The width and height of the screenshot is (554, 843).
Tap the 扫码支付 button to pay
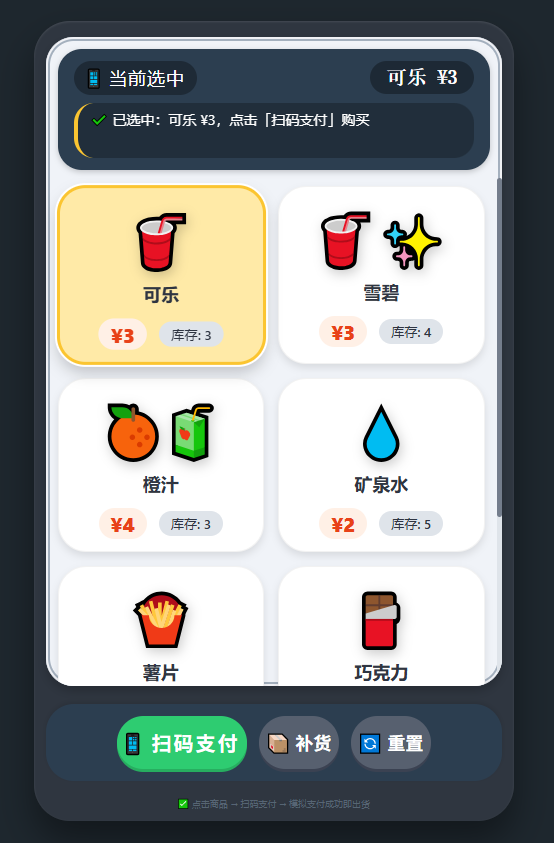(182, 744)
